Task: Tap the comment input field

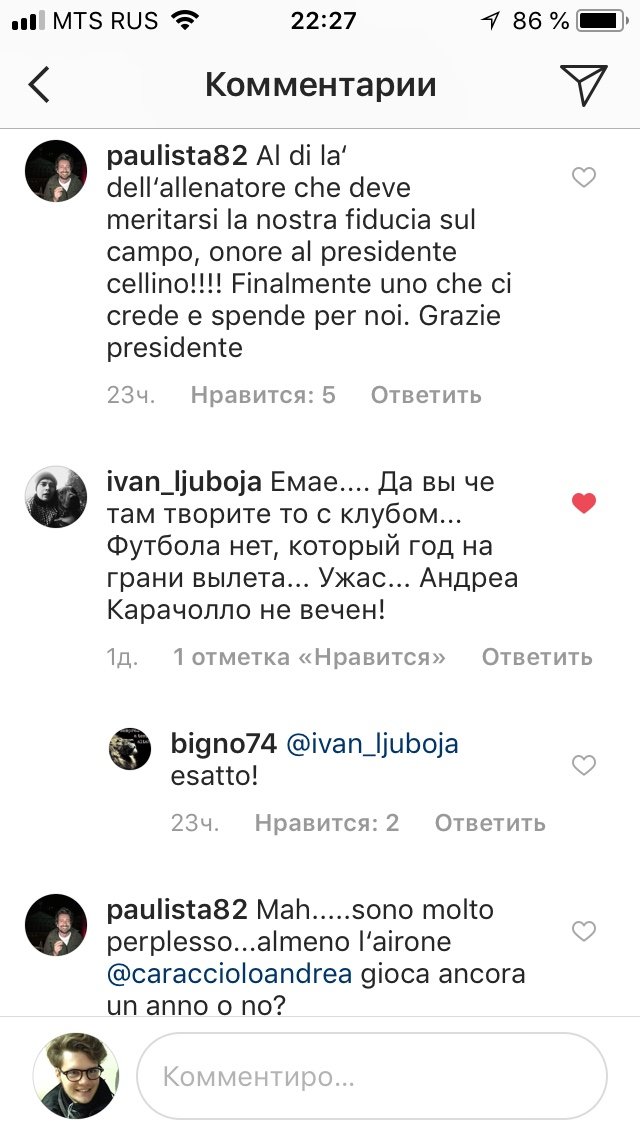Action: pyautogui.click(x=372, y=1077)
